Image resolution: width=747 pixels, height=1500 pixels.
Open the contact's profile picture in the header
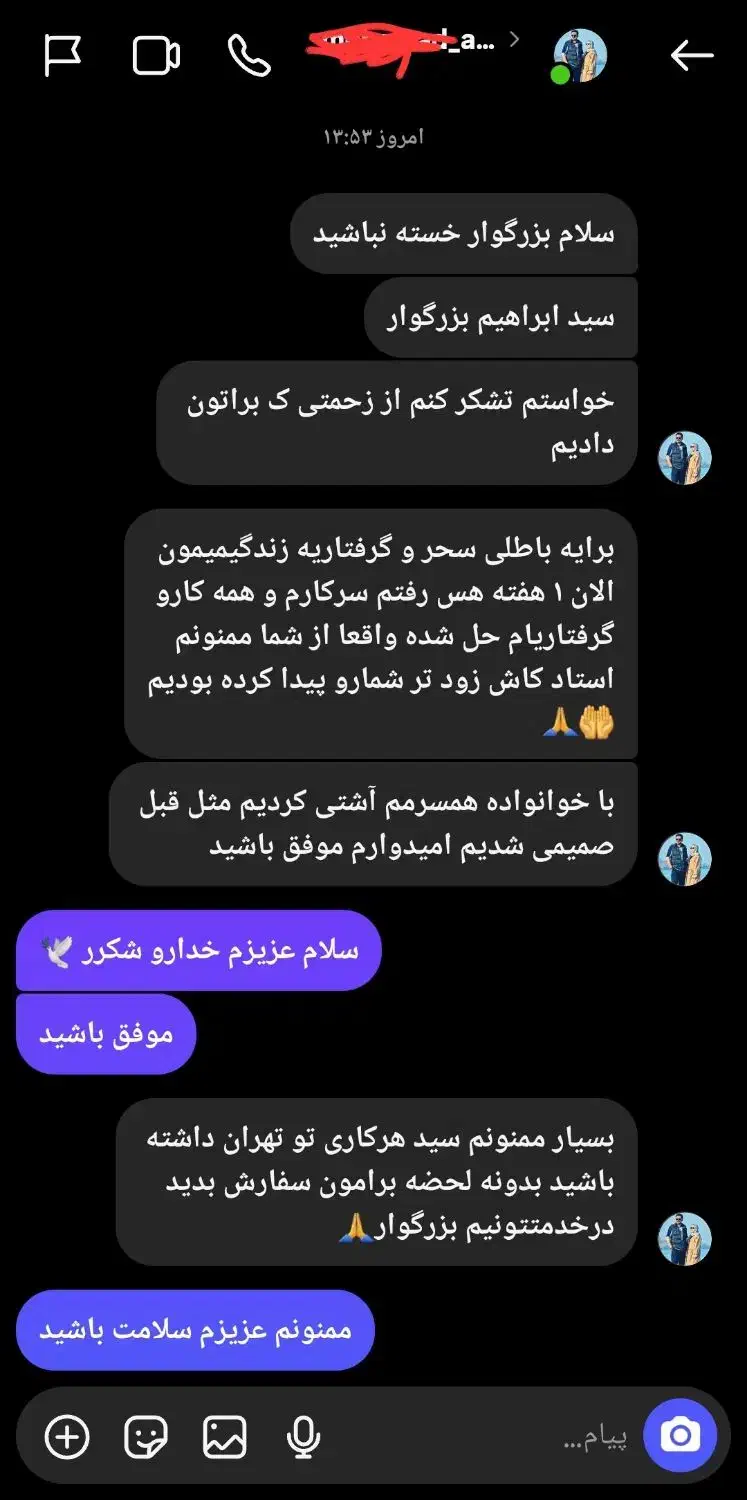[x=580, y=55]
